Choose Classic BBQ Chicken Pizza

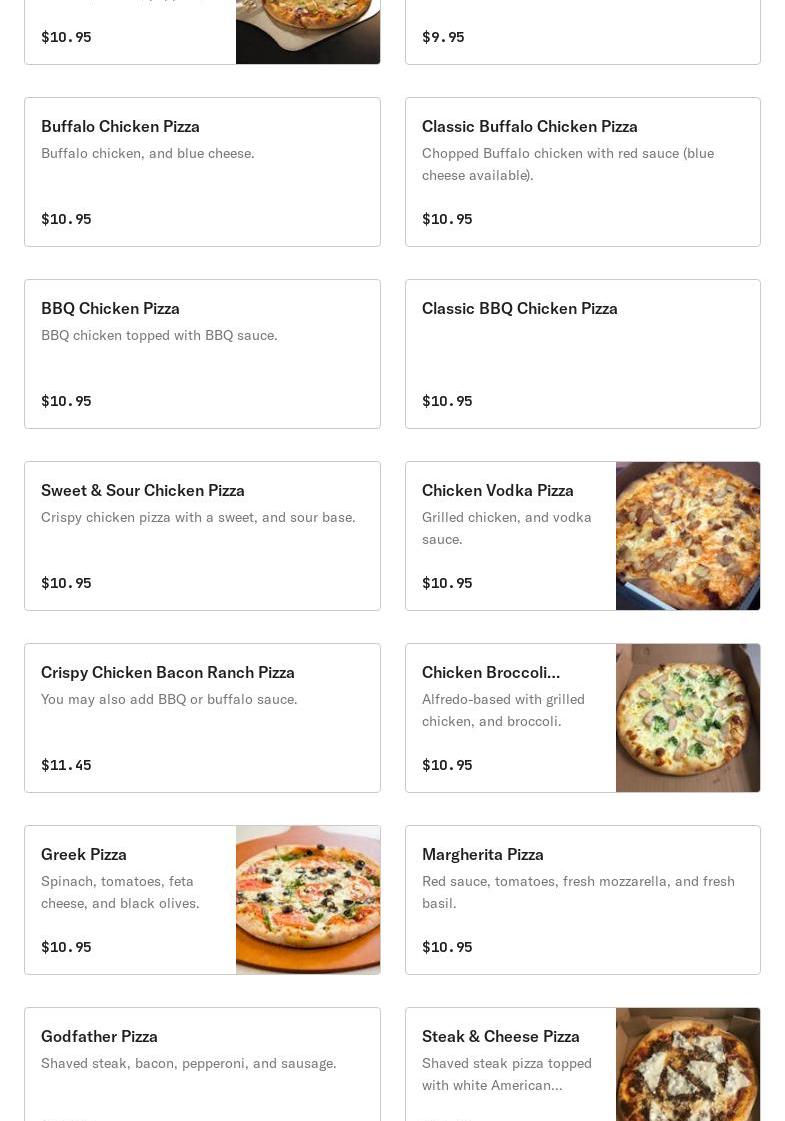(583, 354)
